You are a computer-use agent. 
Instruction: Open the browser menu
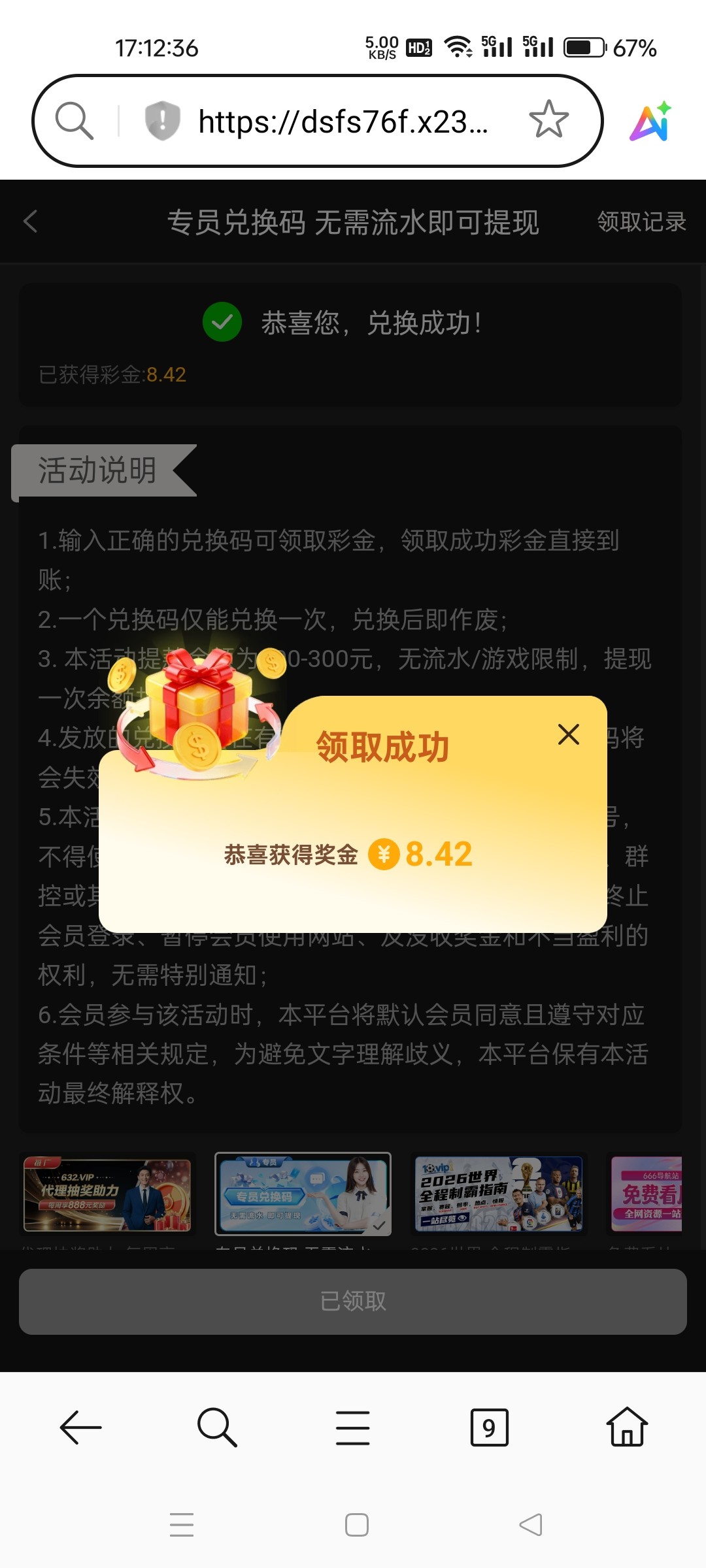(x=353, y=1428)
